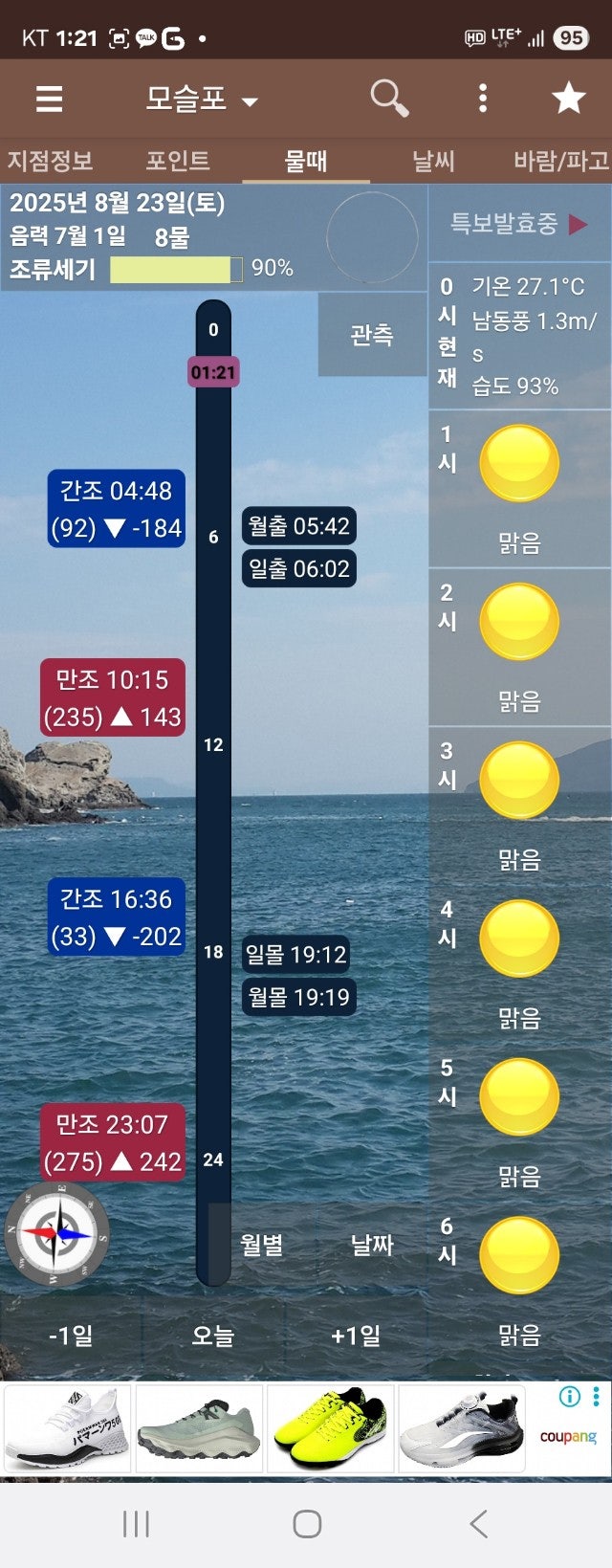612x1568 pixels.
Task: Go to the previous day with -1일
Action: pyautogui.click(x=72, y=1335)
